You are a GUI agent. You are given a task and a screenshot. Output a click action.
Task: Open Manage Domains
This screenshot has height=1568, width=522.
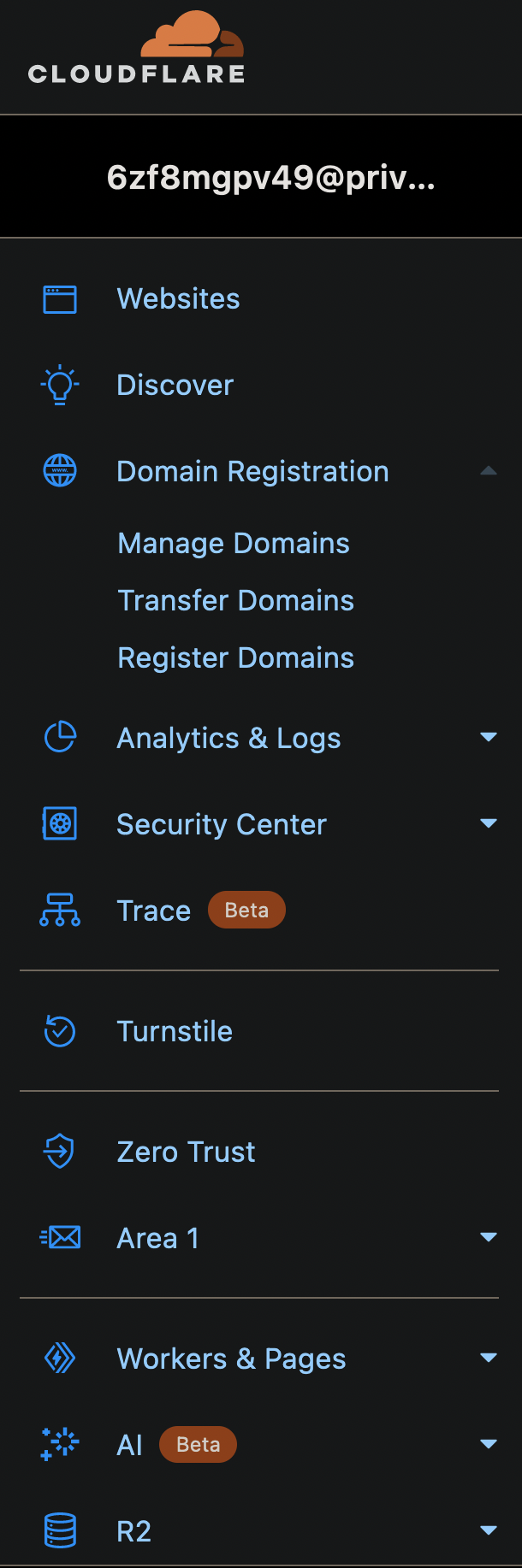(x=234, y=544)
